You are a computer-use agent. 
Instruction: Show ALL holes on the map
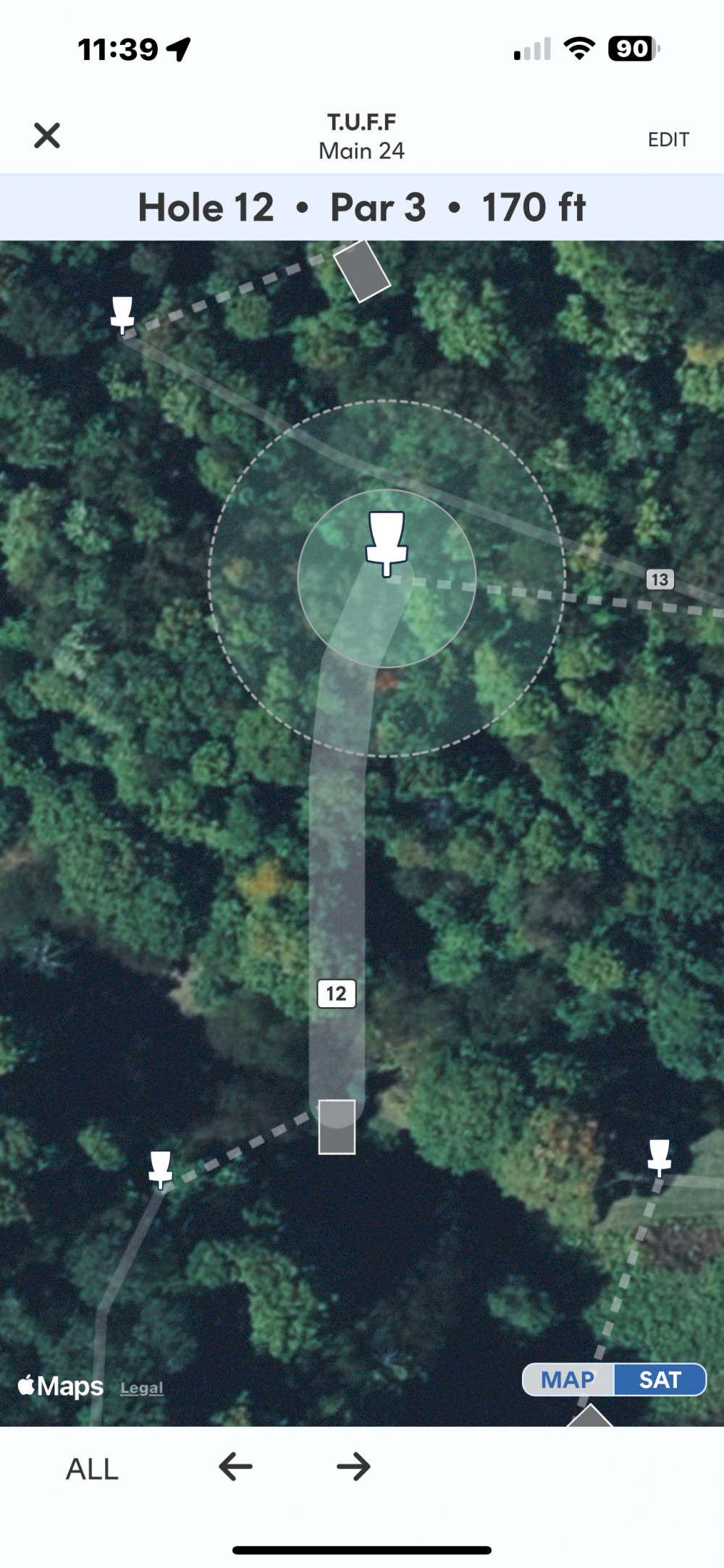pos(92,1469)
